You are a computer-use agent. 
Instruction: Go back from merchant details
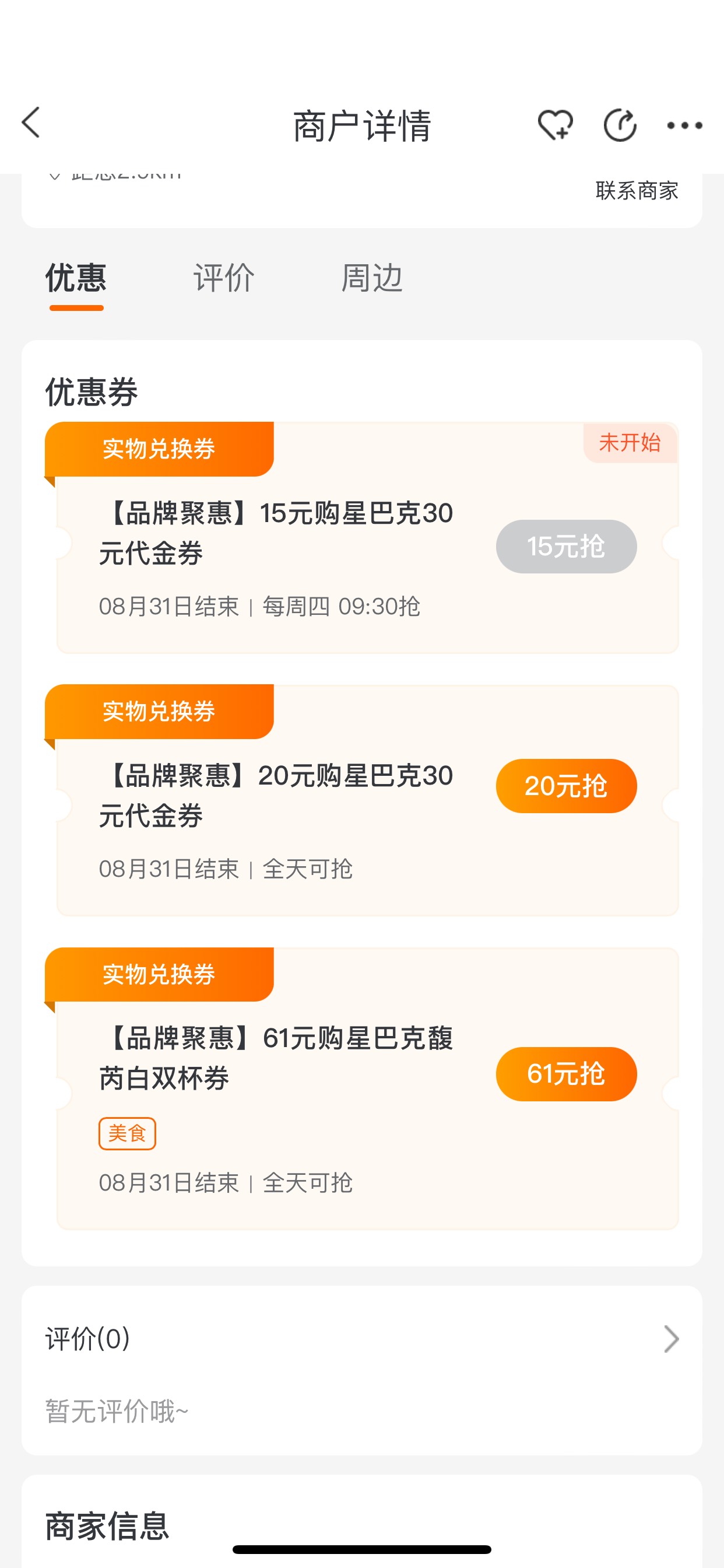pos(31,124)
